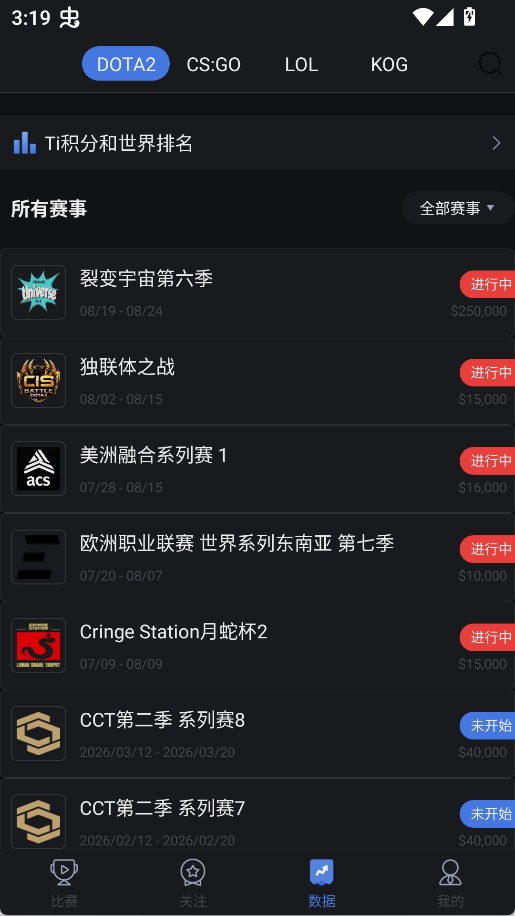Open 美洲融合系列赛 1 tournament
This screenshot has height=916, width=515.
tap(258, 469)
